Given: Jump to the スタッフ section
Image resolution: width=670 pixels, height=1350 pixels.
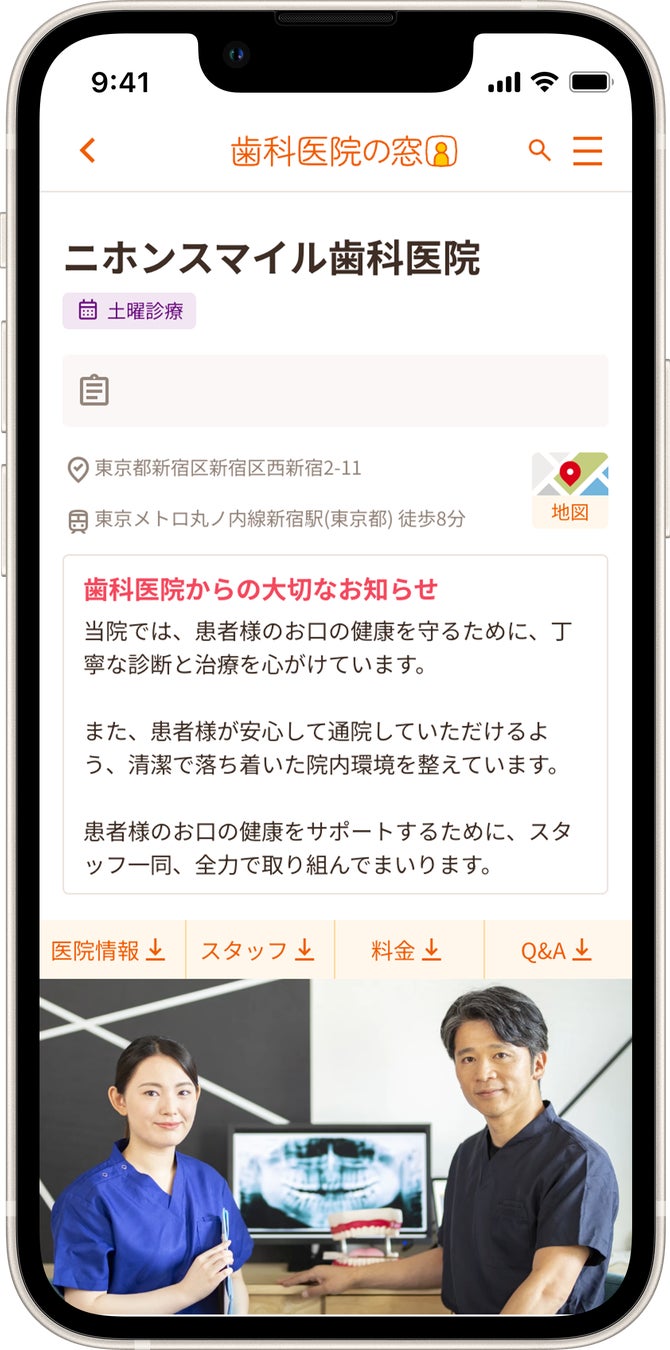Looking at the screenshot, I should coord(258,950).
